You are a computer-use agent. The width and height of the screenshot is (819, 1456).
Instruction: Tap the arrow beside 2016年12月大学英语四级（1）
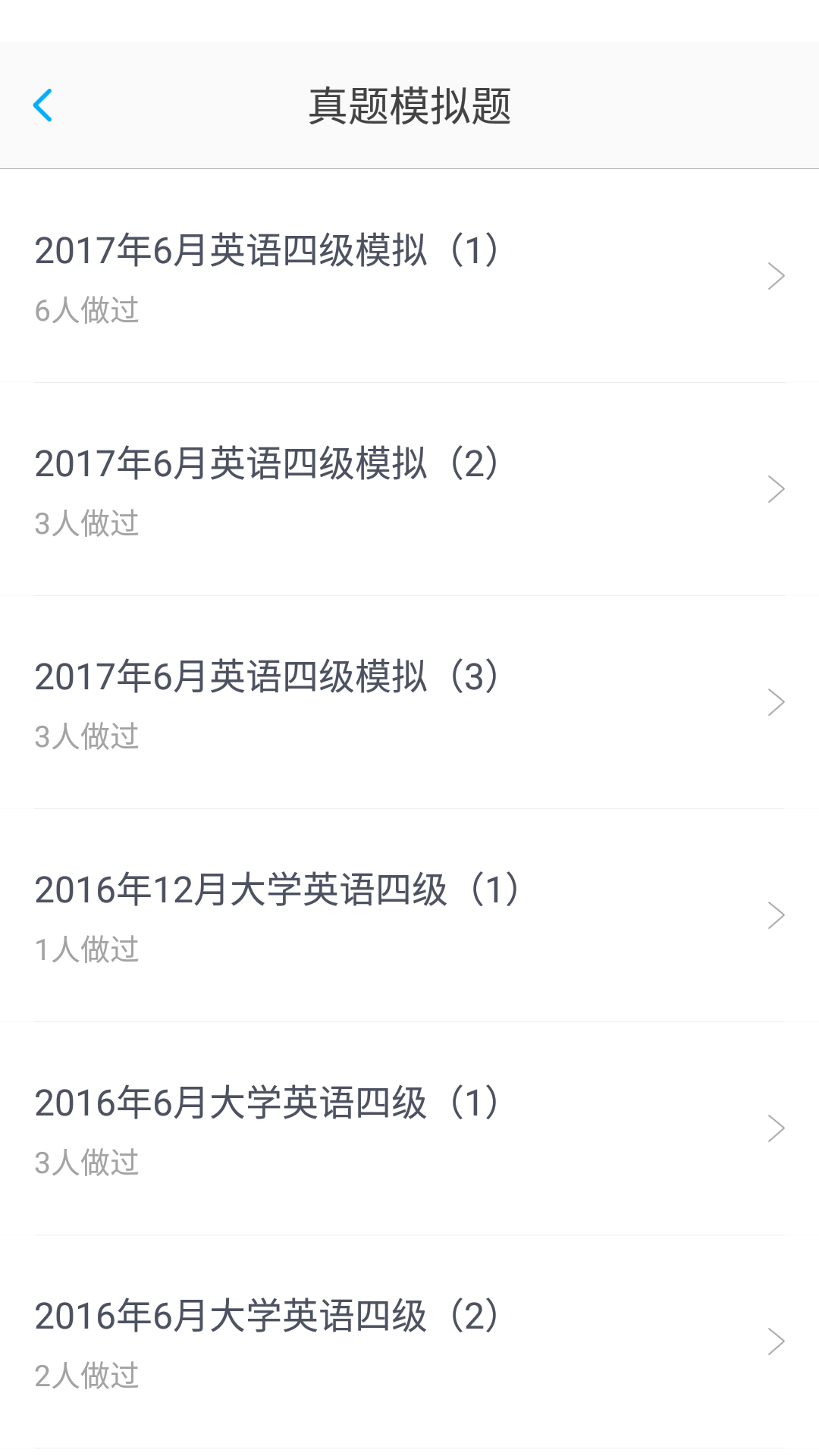tap(777, 915)
